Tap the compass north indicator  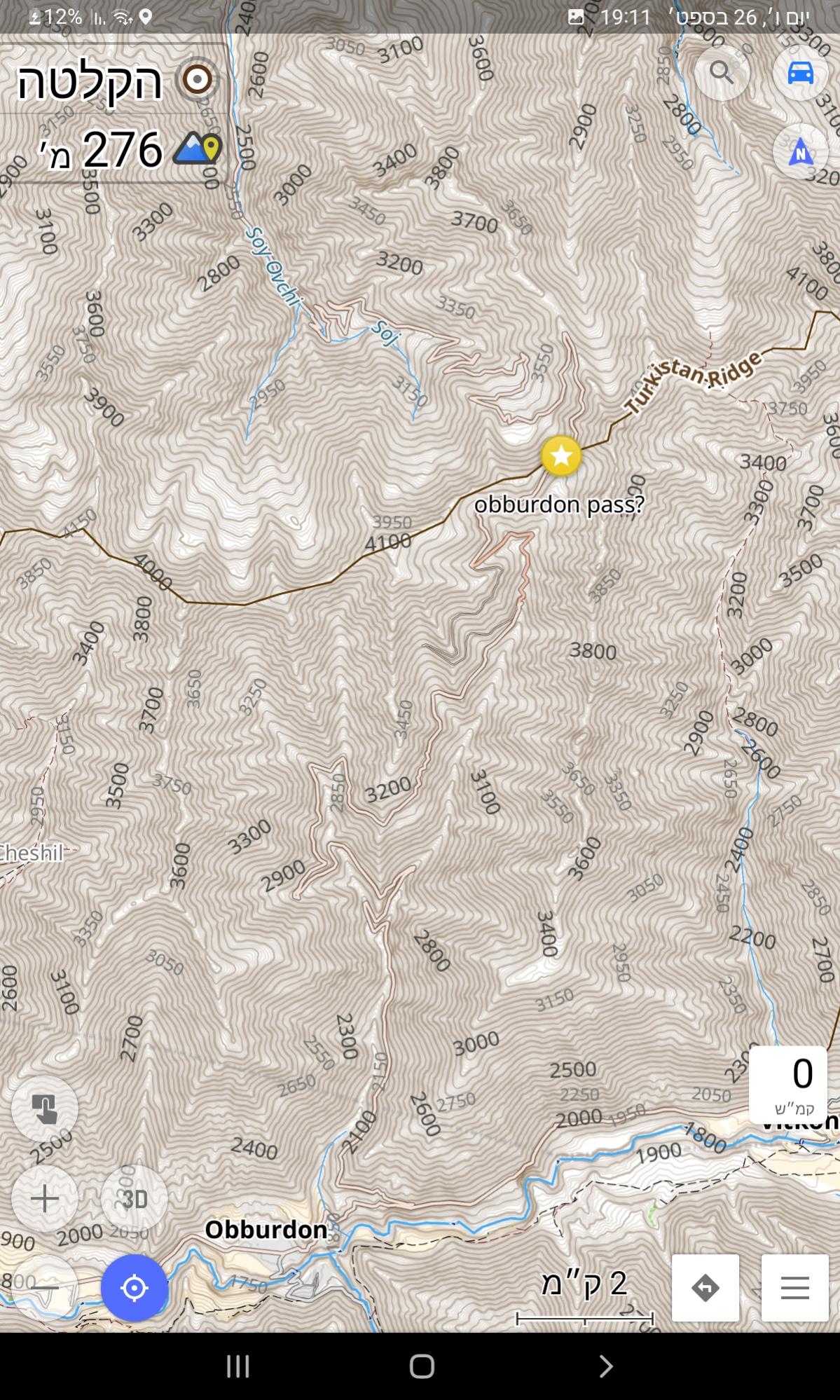tap(800, 151)
